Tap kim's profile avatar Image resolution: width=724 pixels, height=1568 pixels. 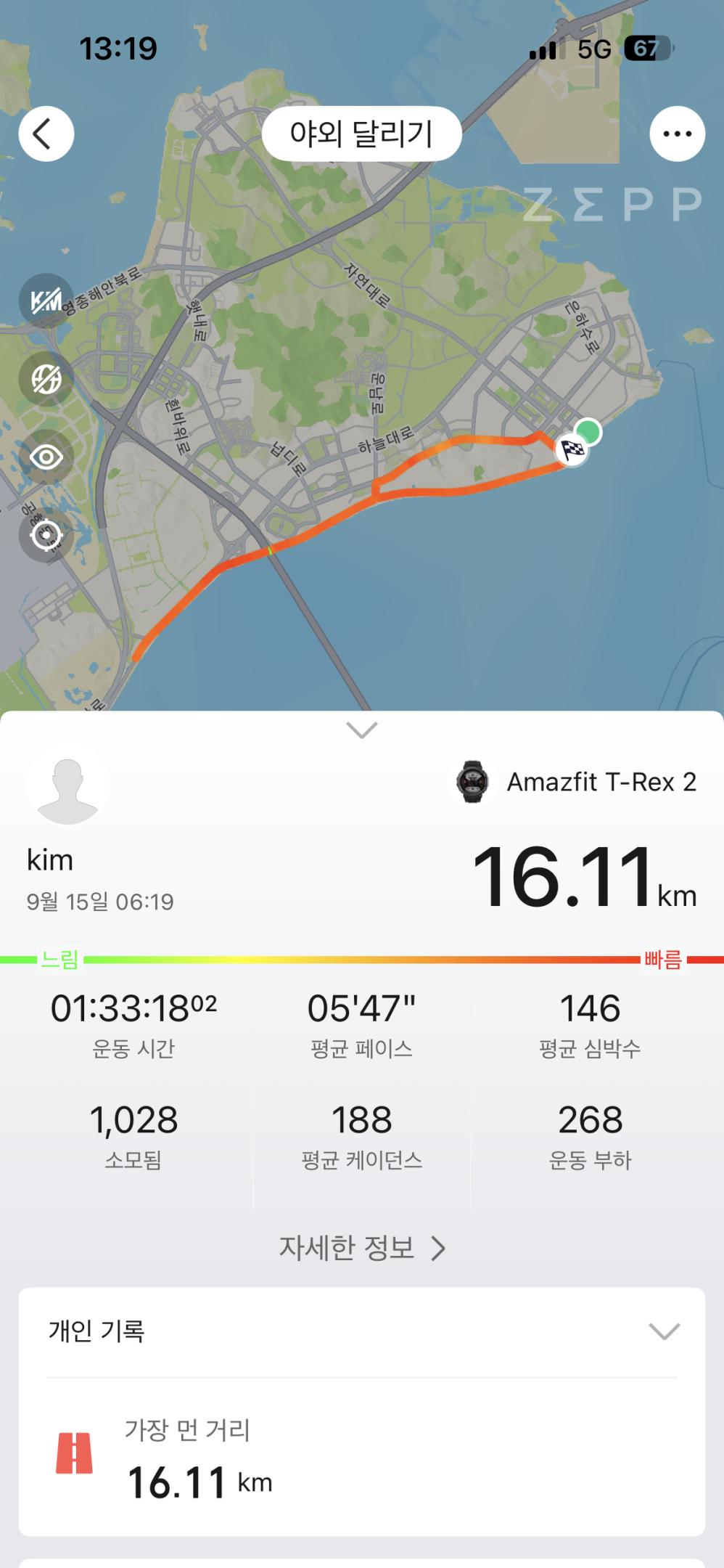click(x=67, y=785)
